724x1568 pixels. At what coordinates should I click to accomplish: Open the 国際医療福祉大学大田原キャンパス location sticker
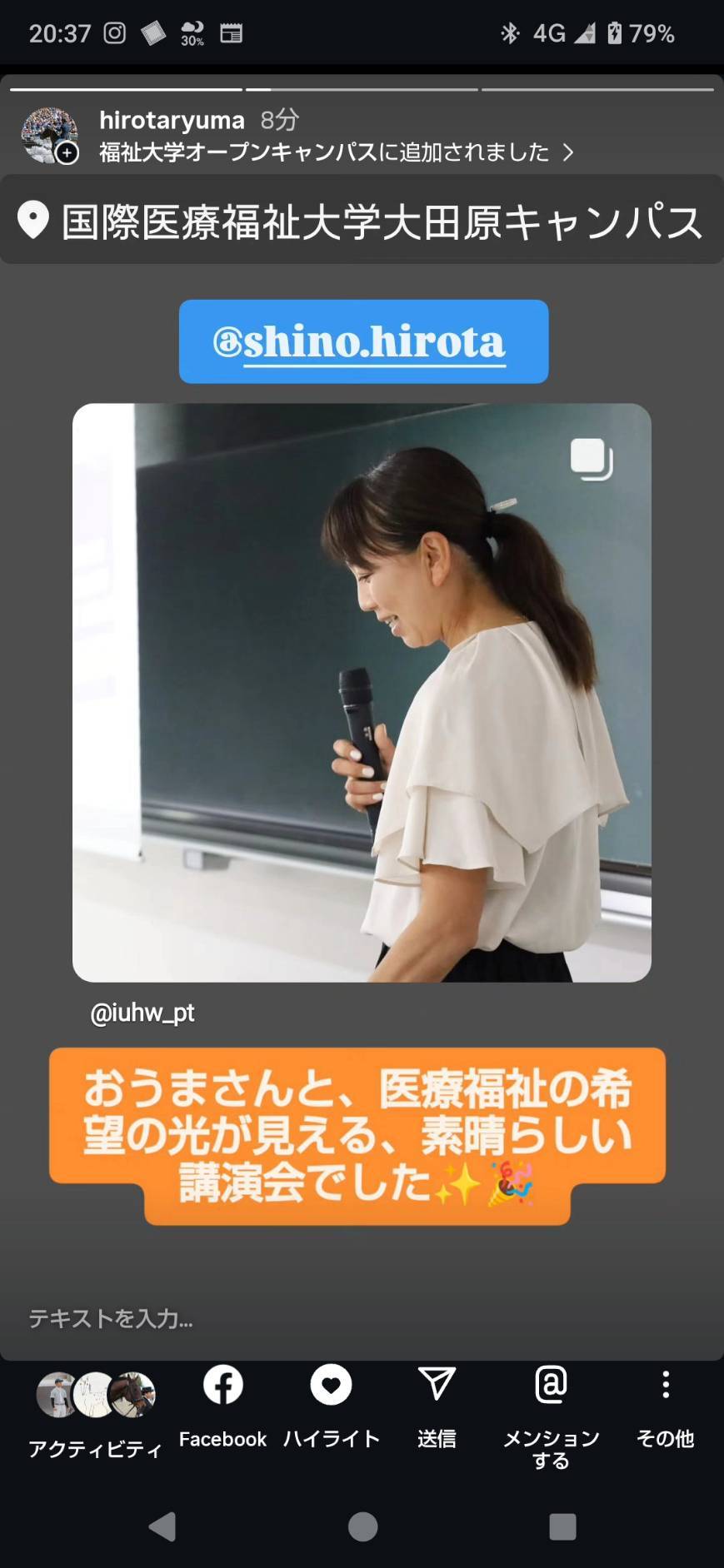tap(362, 222)
